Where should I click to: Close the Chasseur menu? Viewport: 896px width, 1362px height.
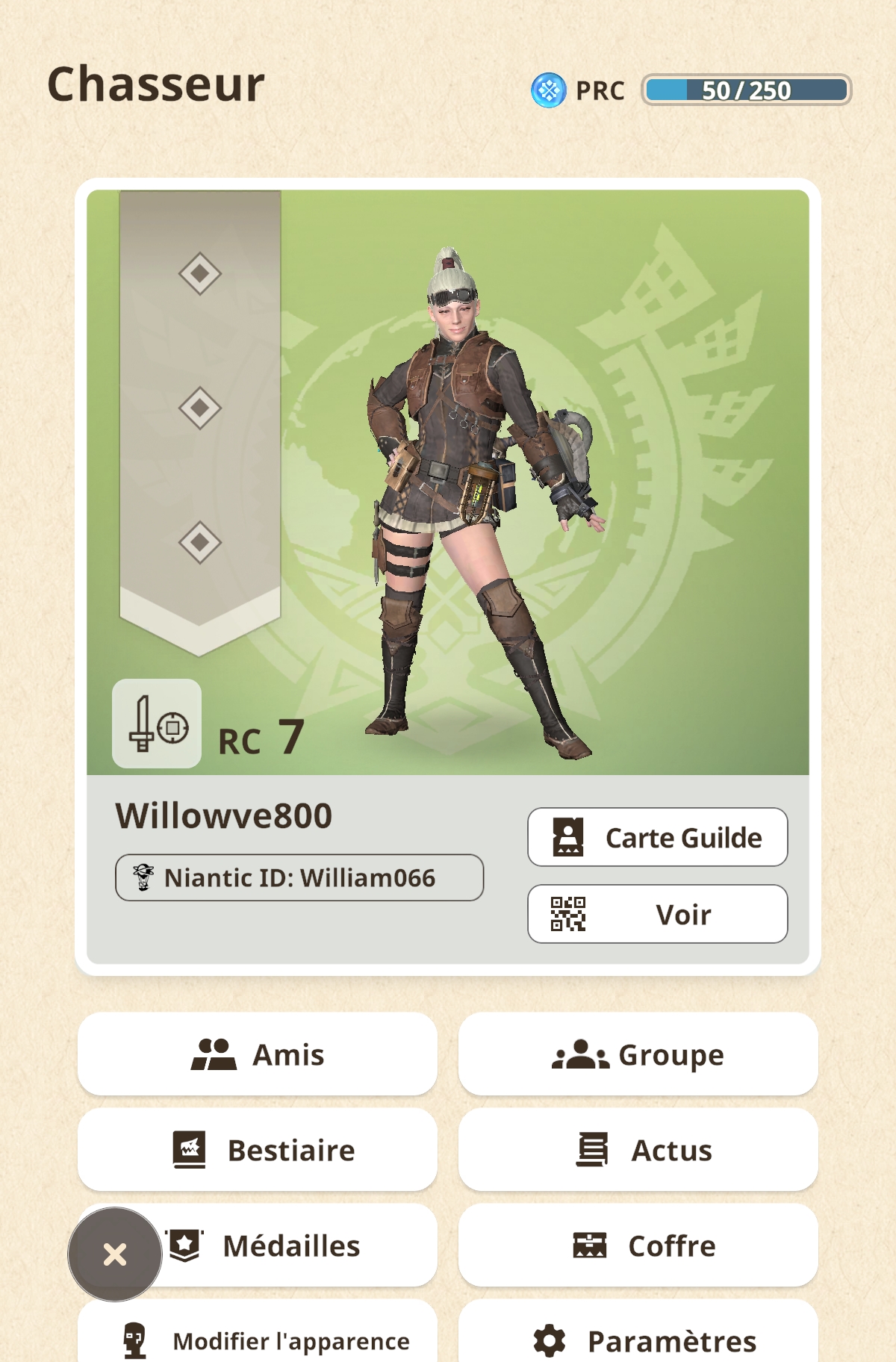pos(115,1254)
